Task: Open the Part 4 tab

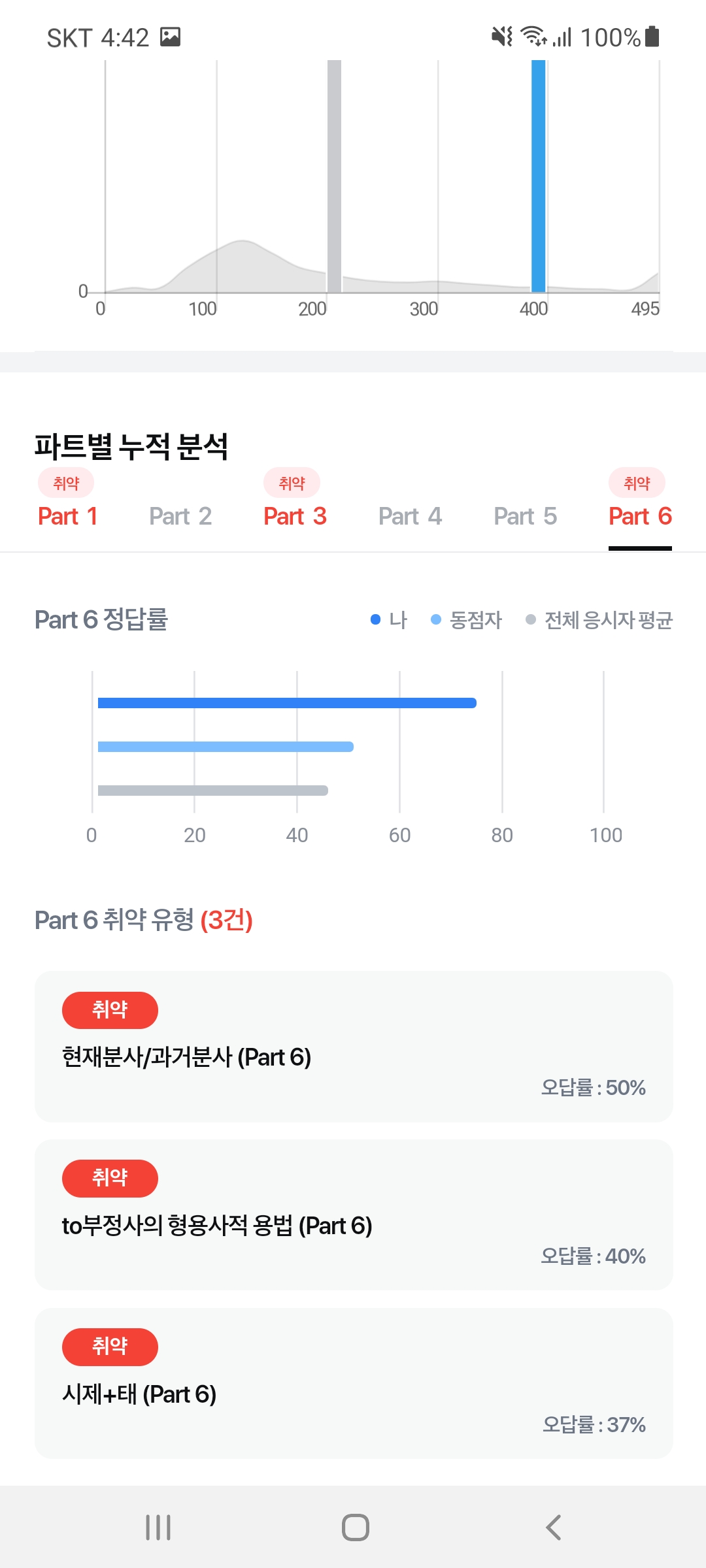Action: 410,516
